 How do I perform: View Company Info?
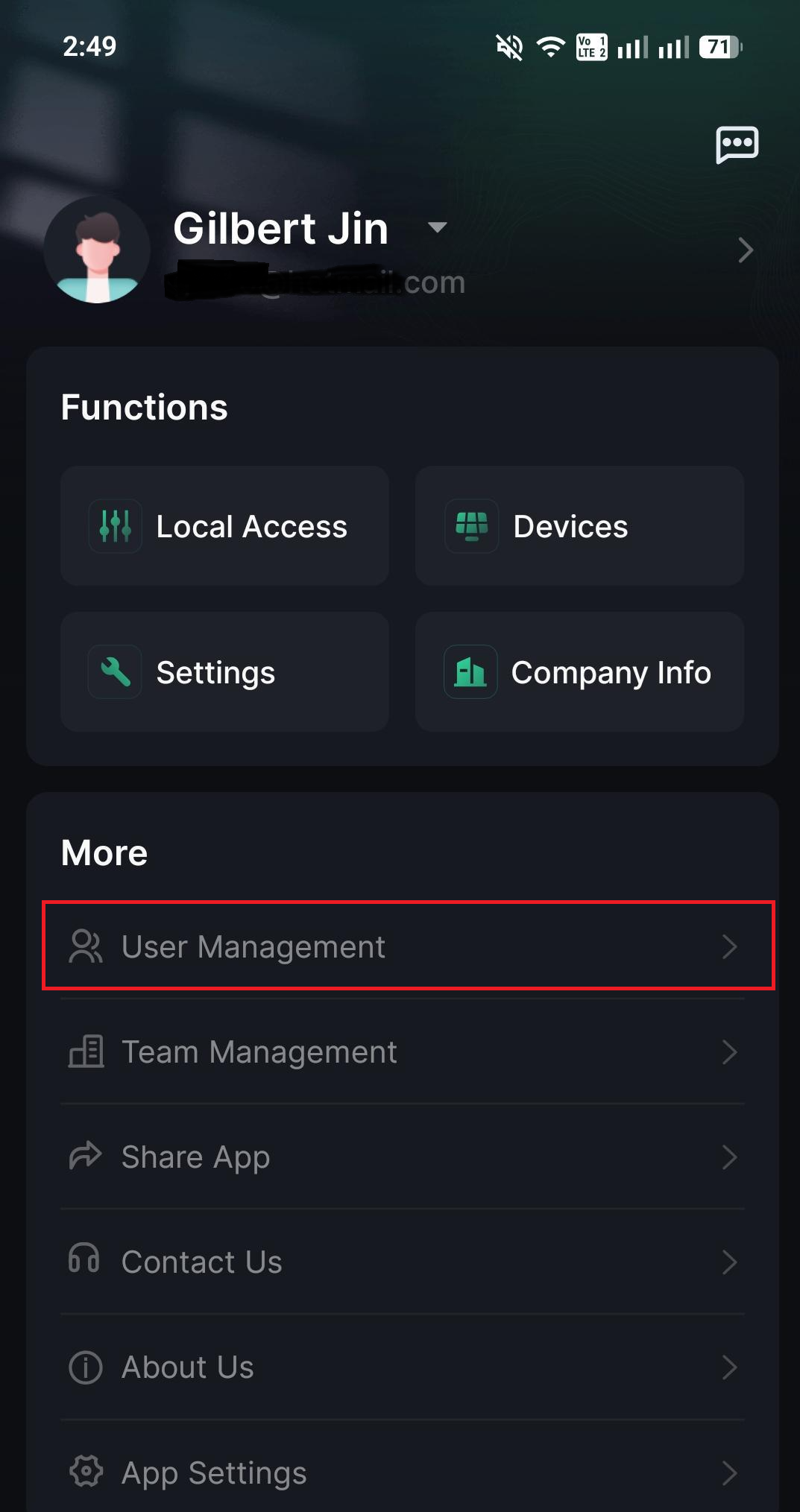[x=579, y=672]
